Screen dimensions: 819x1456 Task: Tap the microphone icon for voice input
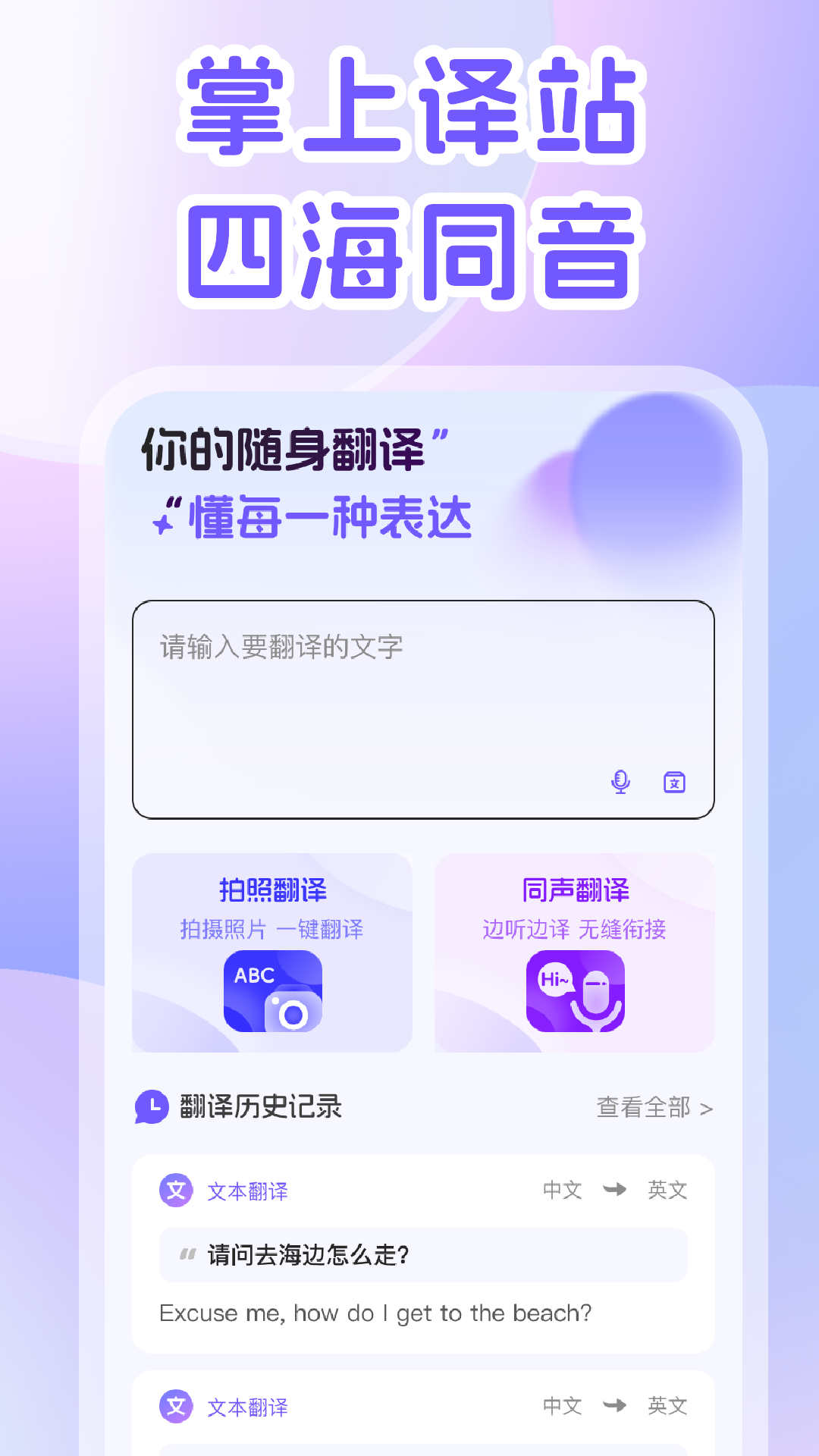point(621,783)
